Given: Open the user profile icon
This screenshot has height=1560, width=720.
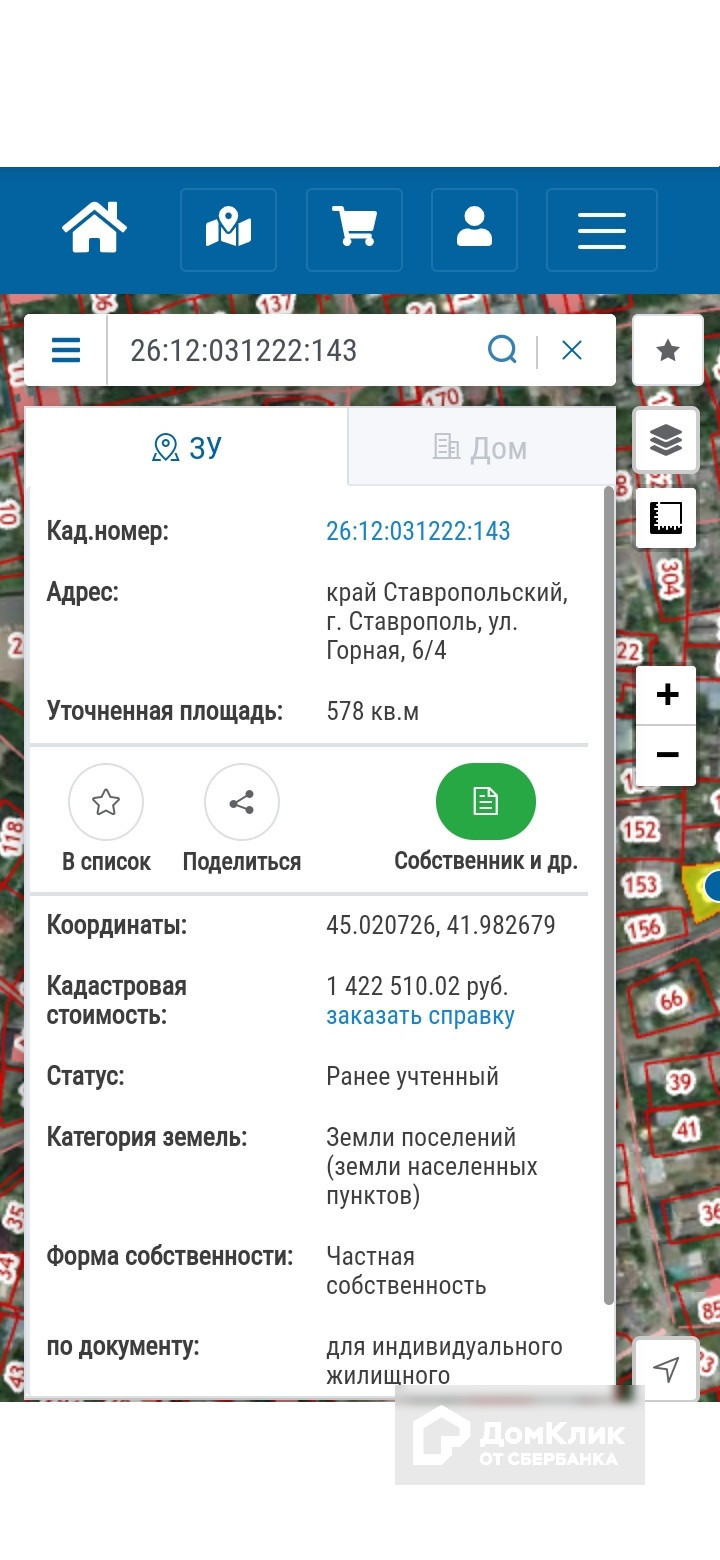Looking at the screenshot, I should 474,229.
